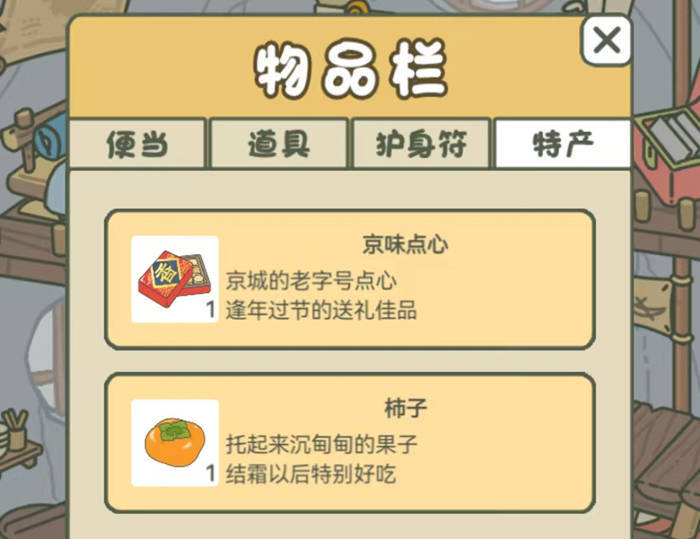This screenshot has height=539, width=700.
Task: Select the 京味点心 item card
Action: click(x=349, y=279)
